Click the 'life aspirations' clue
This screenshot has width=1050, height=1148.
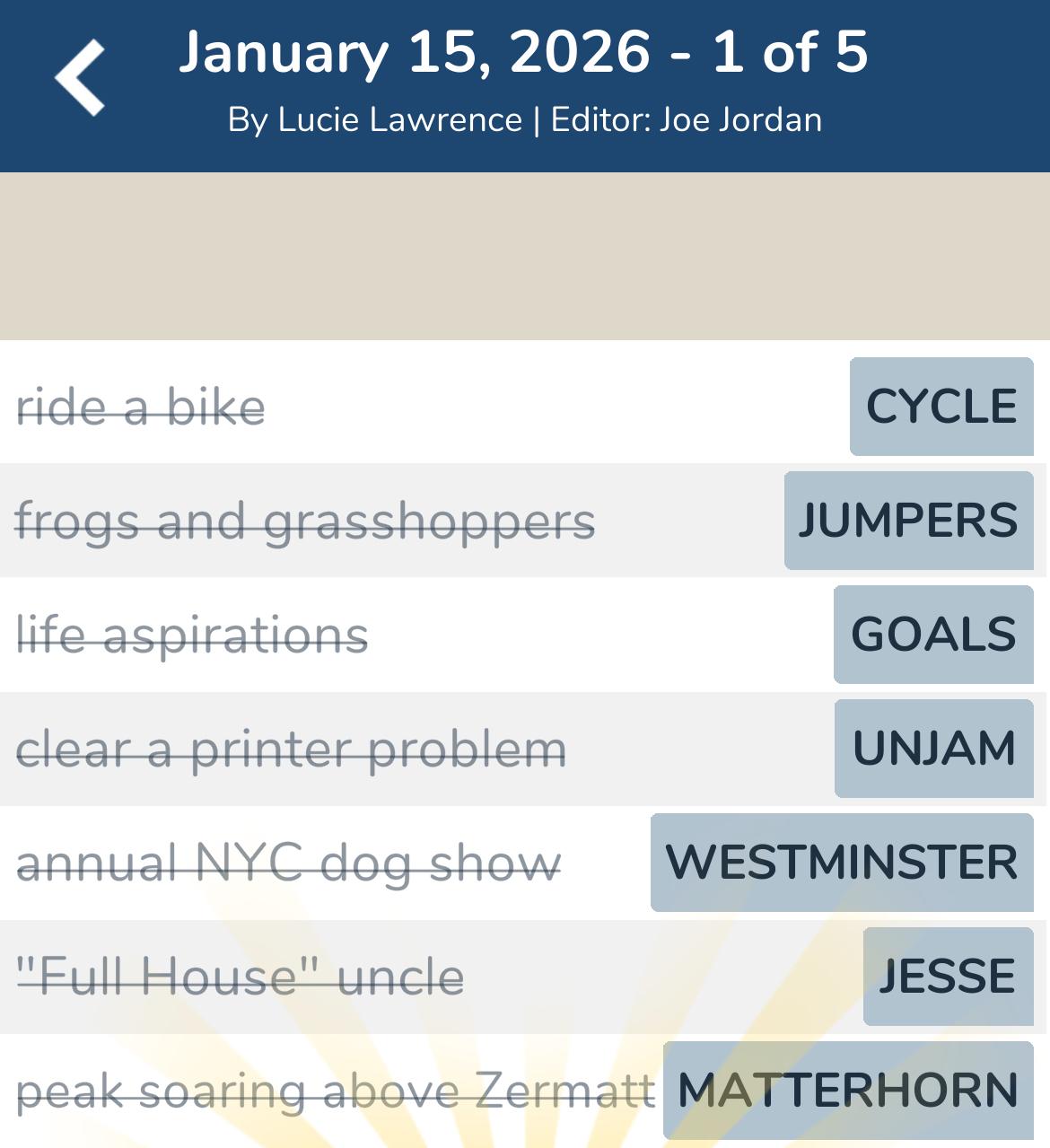192,635
